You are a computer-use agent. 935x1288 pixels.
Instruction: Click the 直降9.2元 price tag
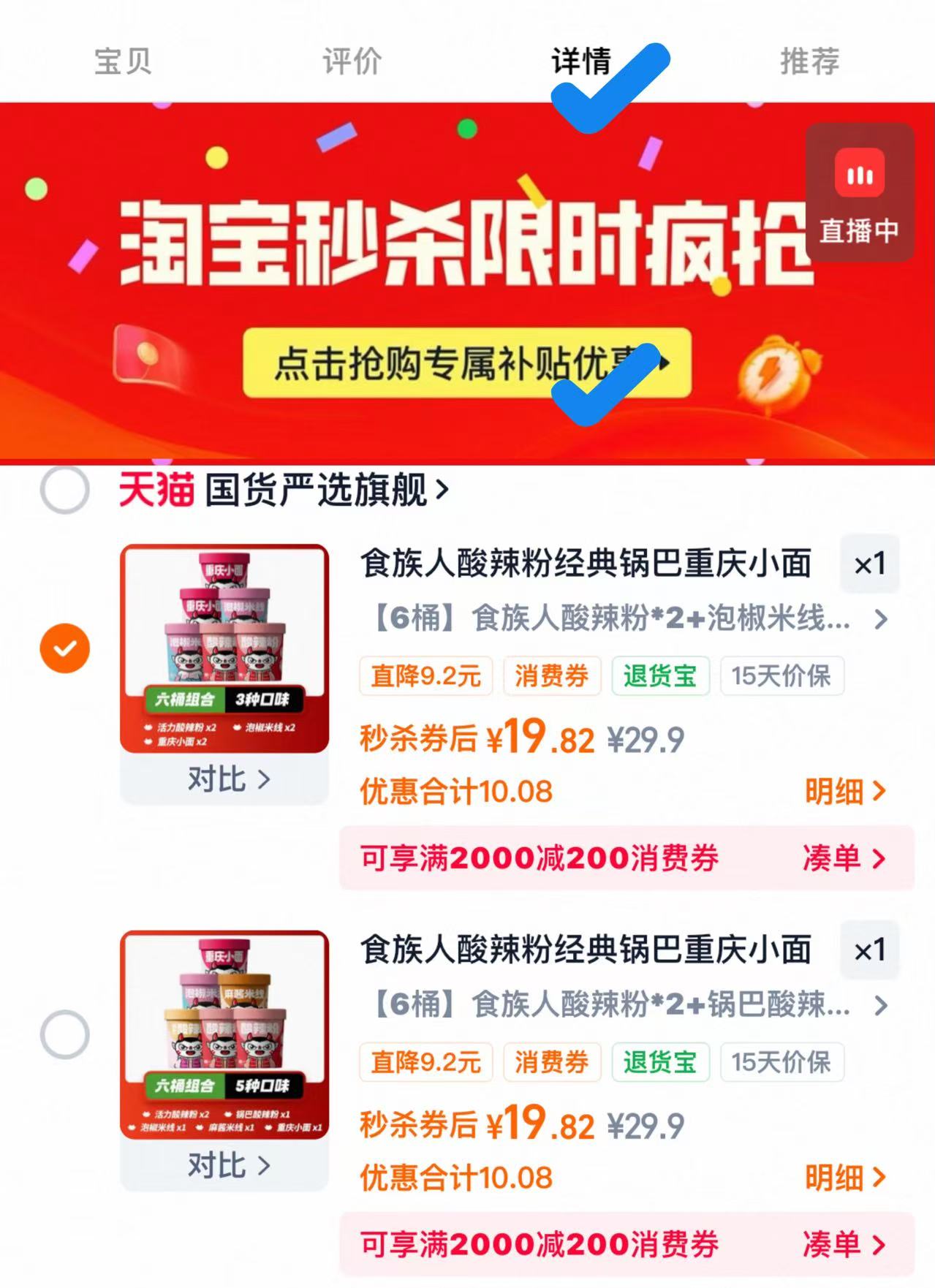426,676
